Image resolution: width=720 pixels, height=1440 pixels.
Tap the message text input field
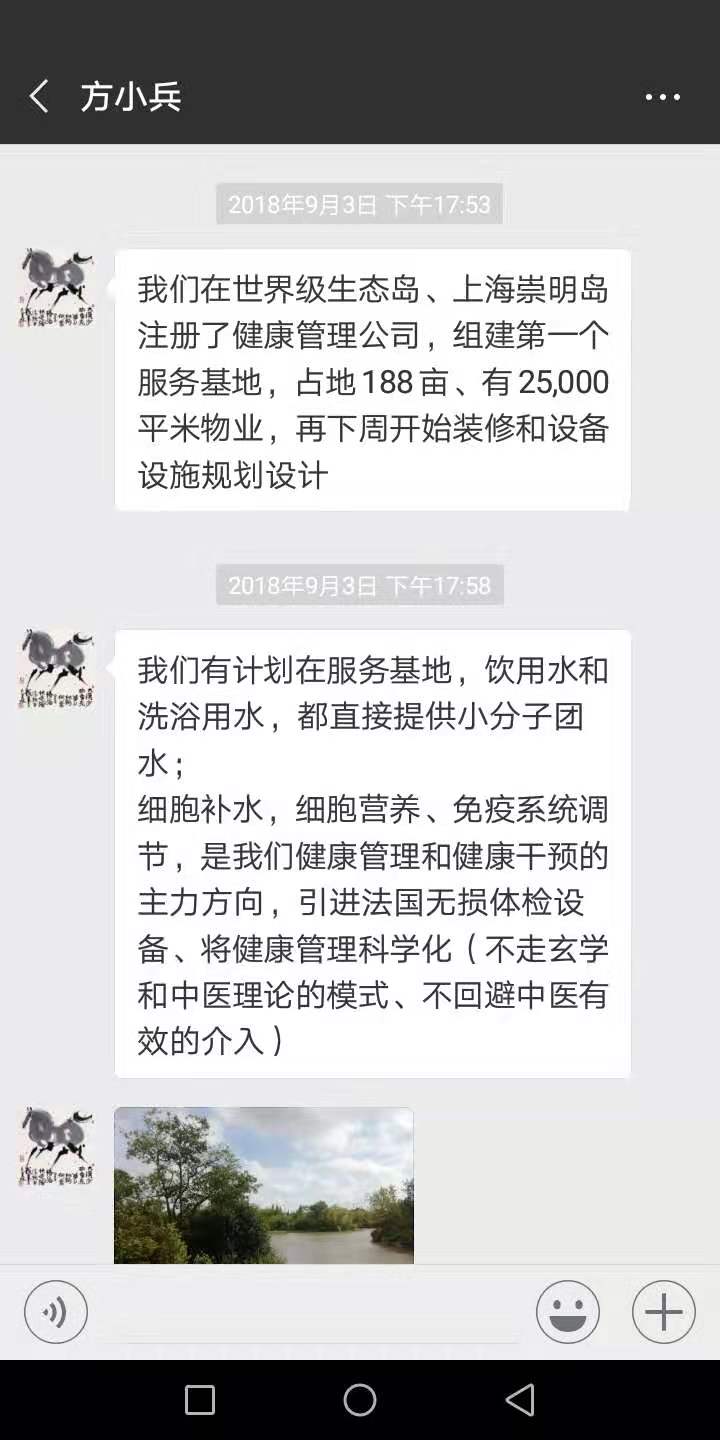click(x=312, y=1312)
